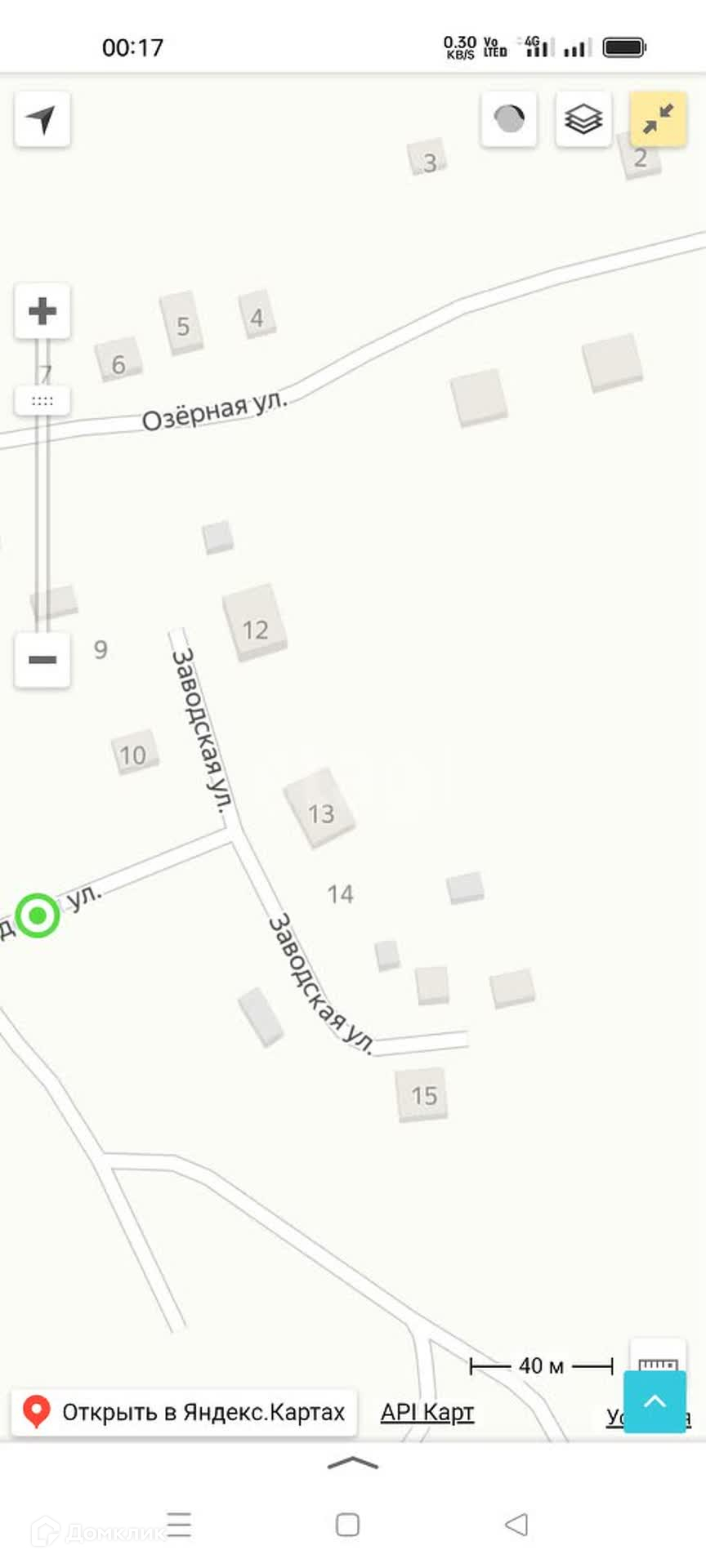Tap the blue up arrow button

coord(655,1401)
